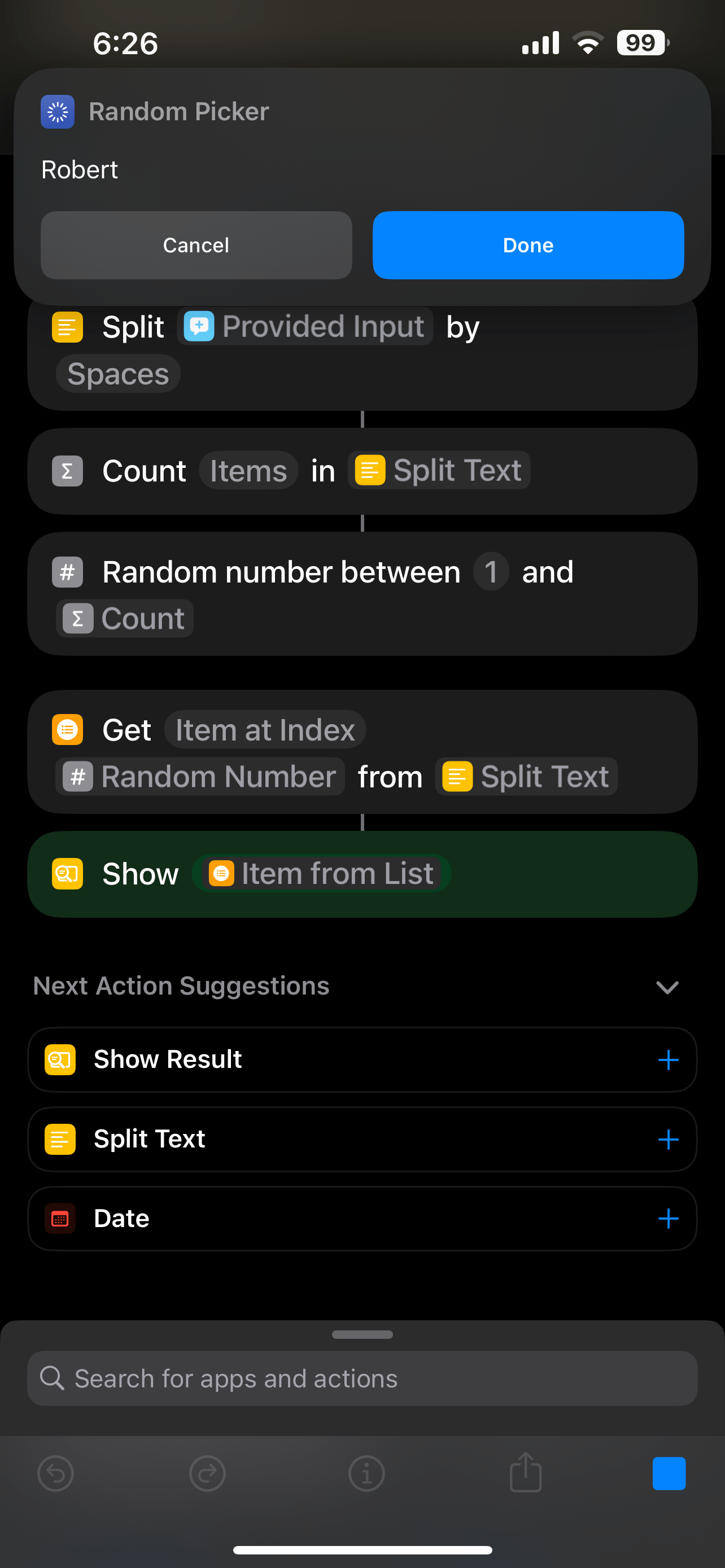Tap the Random Number variable in Get action
The image size is (725, 1568).
click(200, 777)
